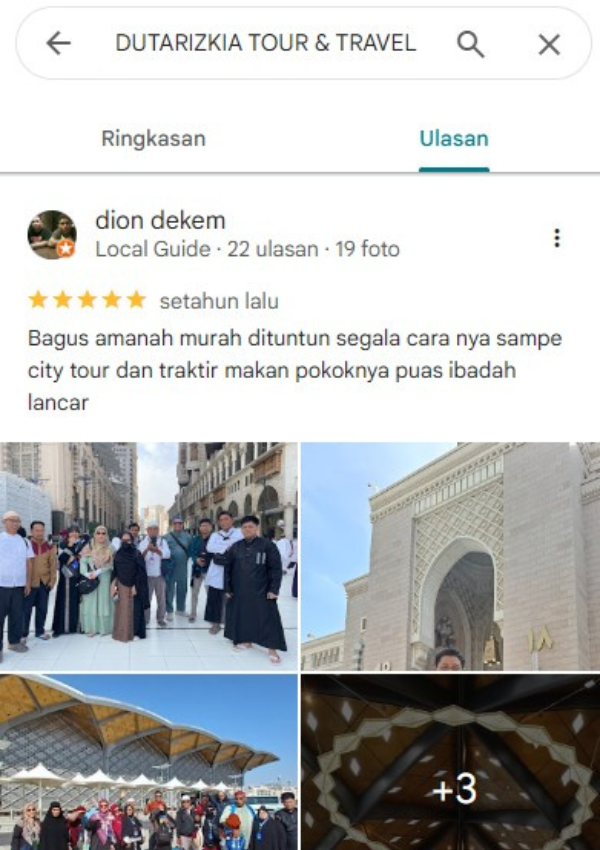The height and width of the screenshot is (850, 600).
Task: Open the mosque archway photo
Action: coord(450,556)
